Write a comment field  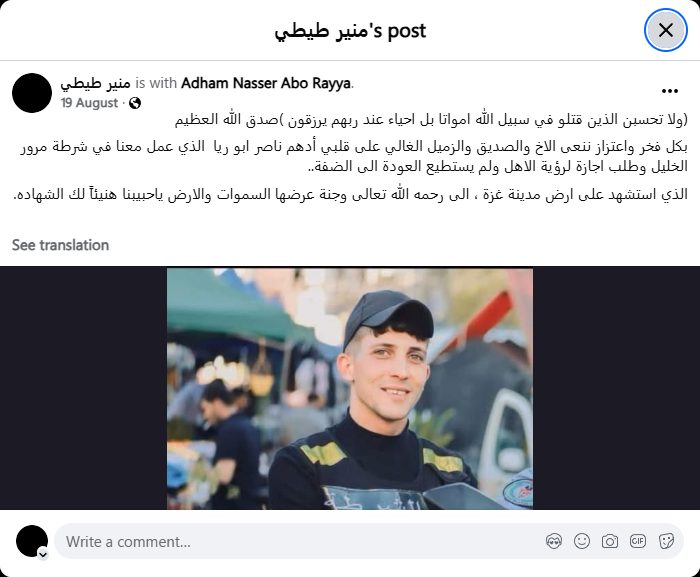(x=300, y=542)
